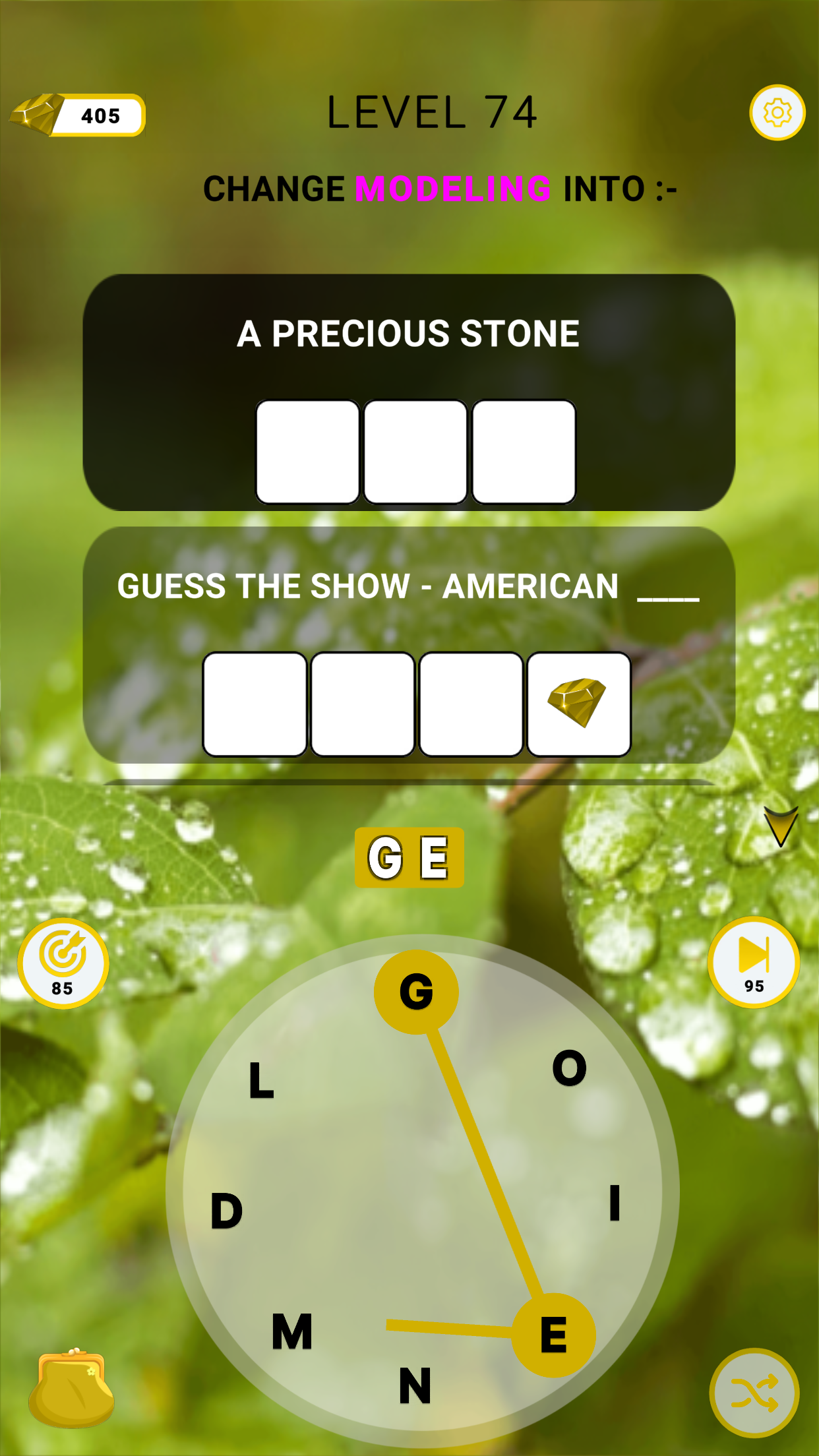Select letter D on the wheel

tap(227, 1211)
